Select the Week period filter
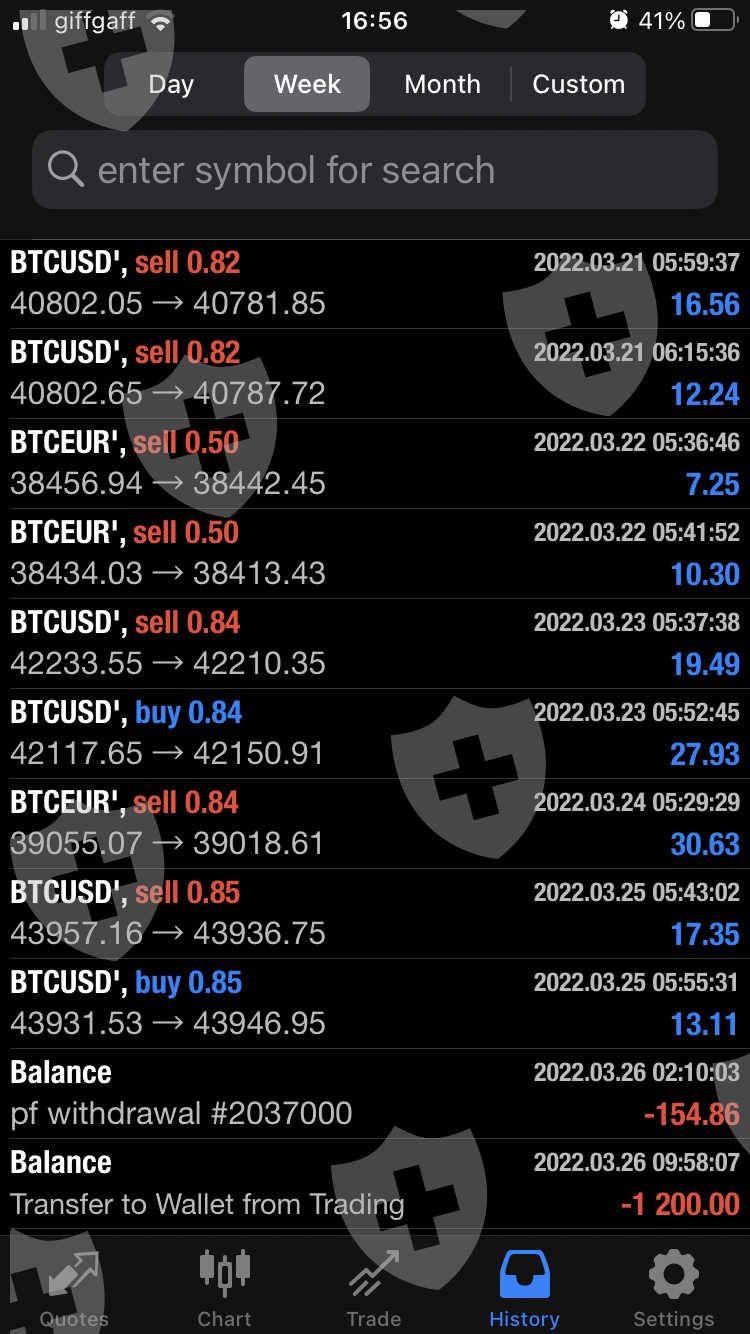This screenshot has width=750, height=1334. click(x=307, y=84)
